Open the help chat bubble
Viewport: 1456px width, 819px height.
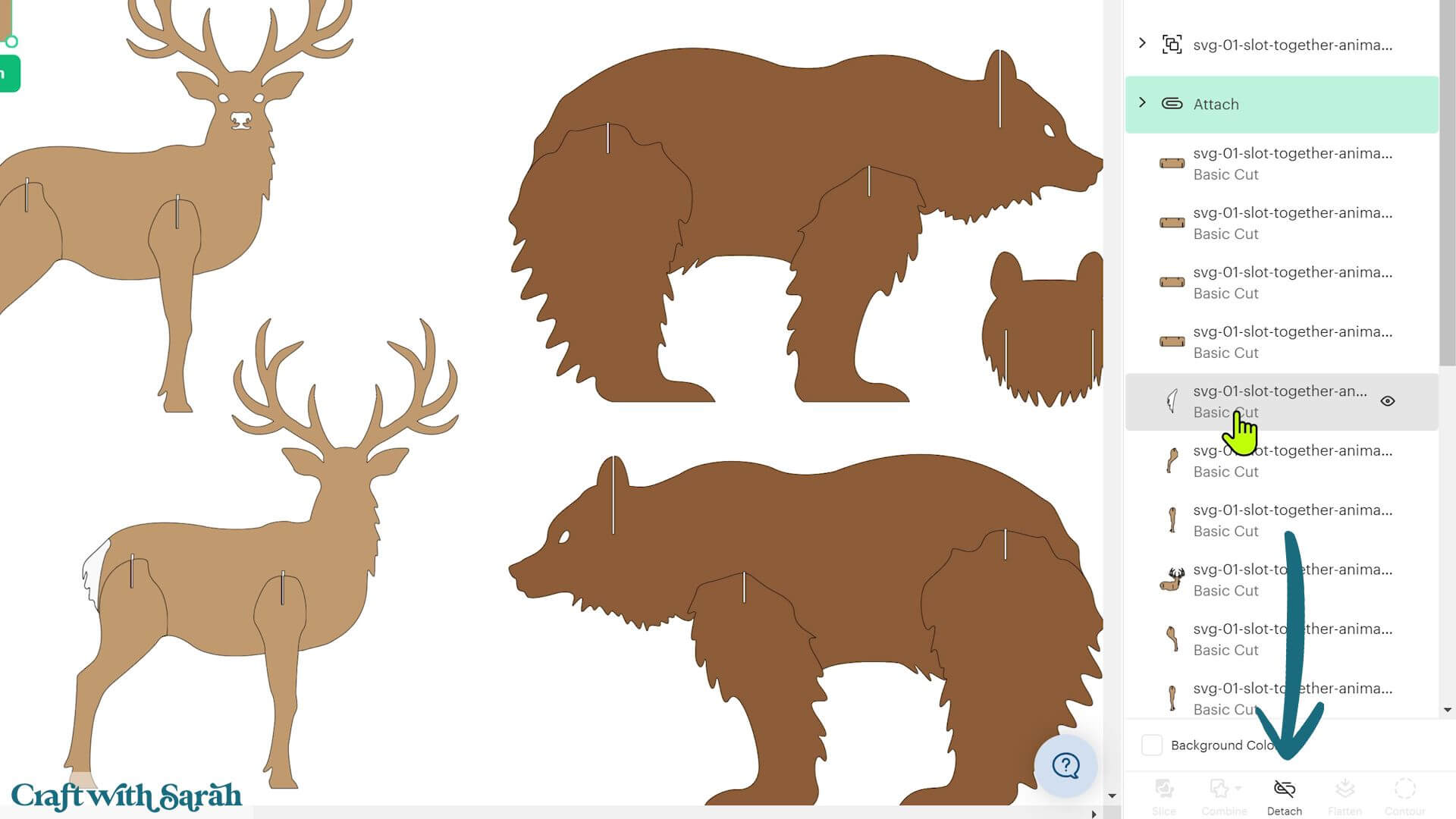[x=1065, y=765]
